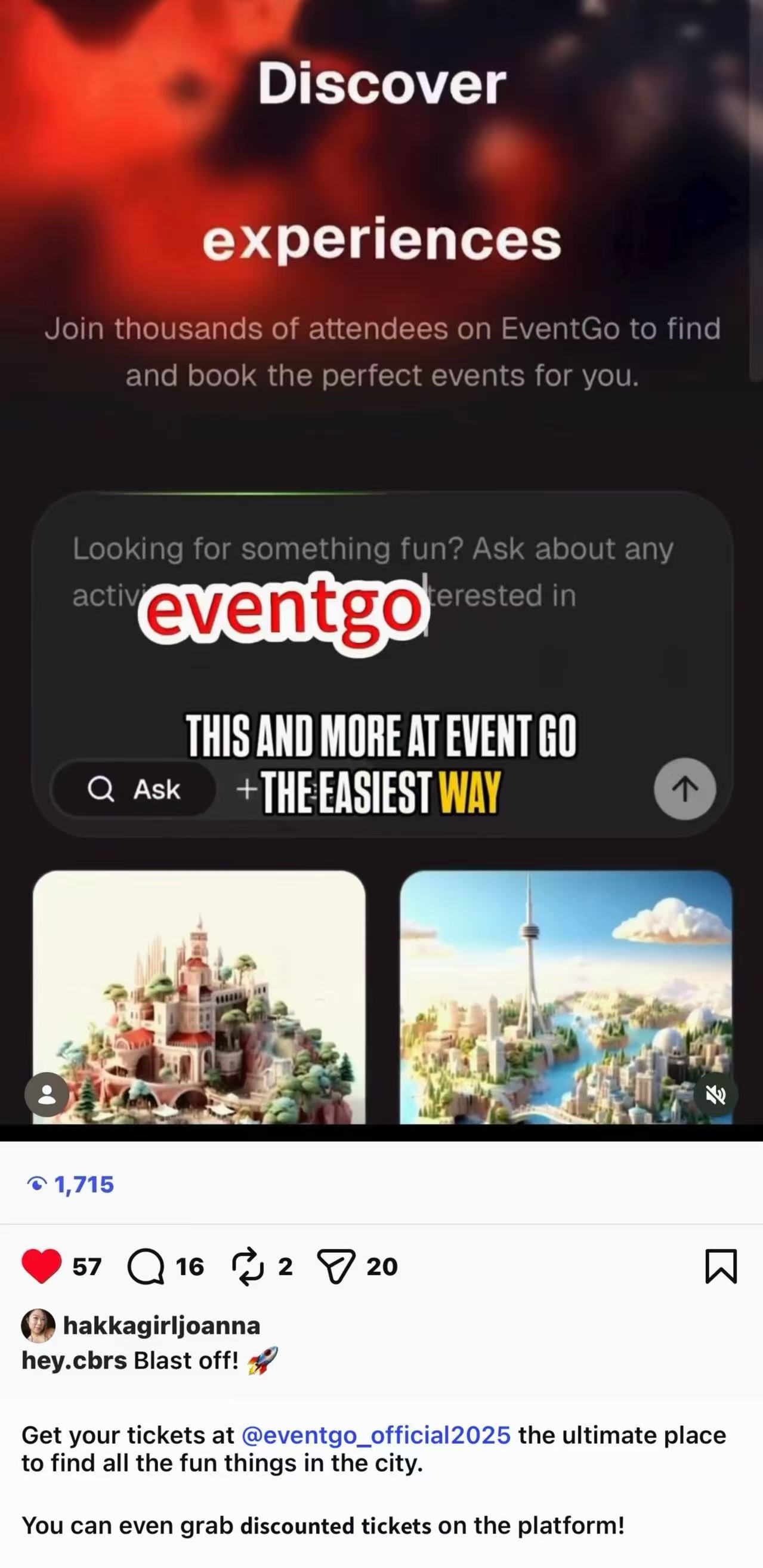Viewport: 763px width, 1568px height.
Task: View tagged accounts in the video
Action: (x=47, y=1095)
